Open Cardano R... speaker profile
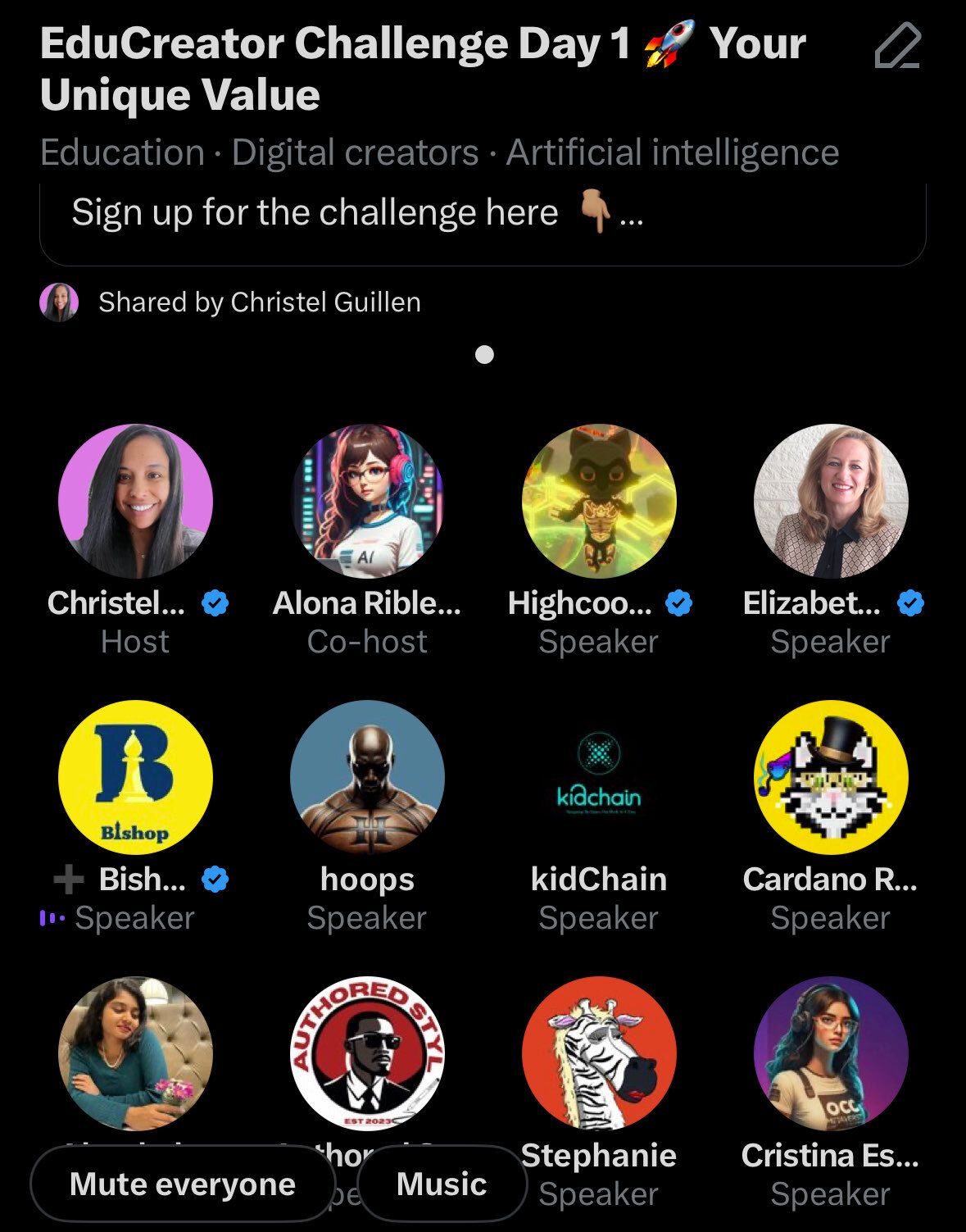The height and width of the screenshot is (1232, 966). point(831,778)
